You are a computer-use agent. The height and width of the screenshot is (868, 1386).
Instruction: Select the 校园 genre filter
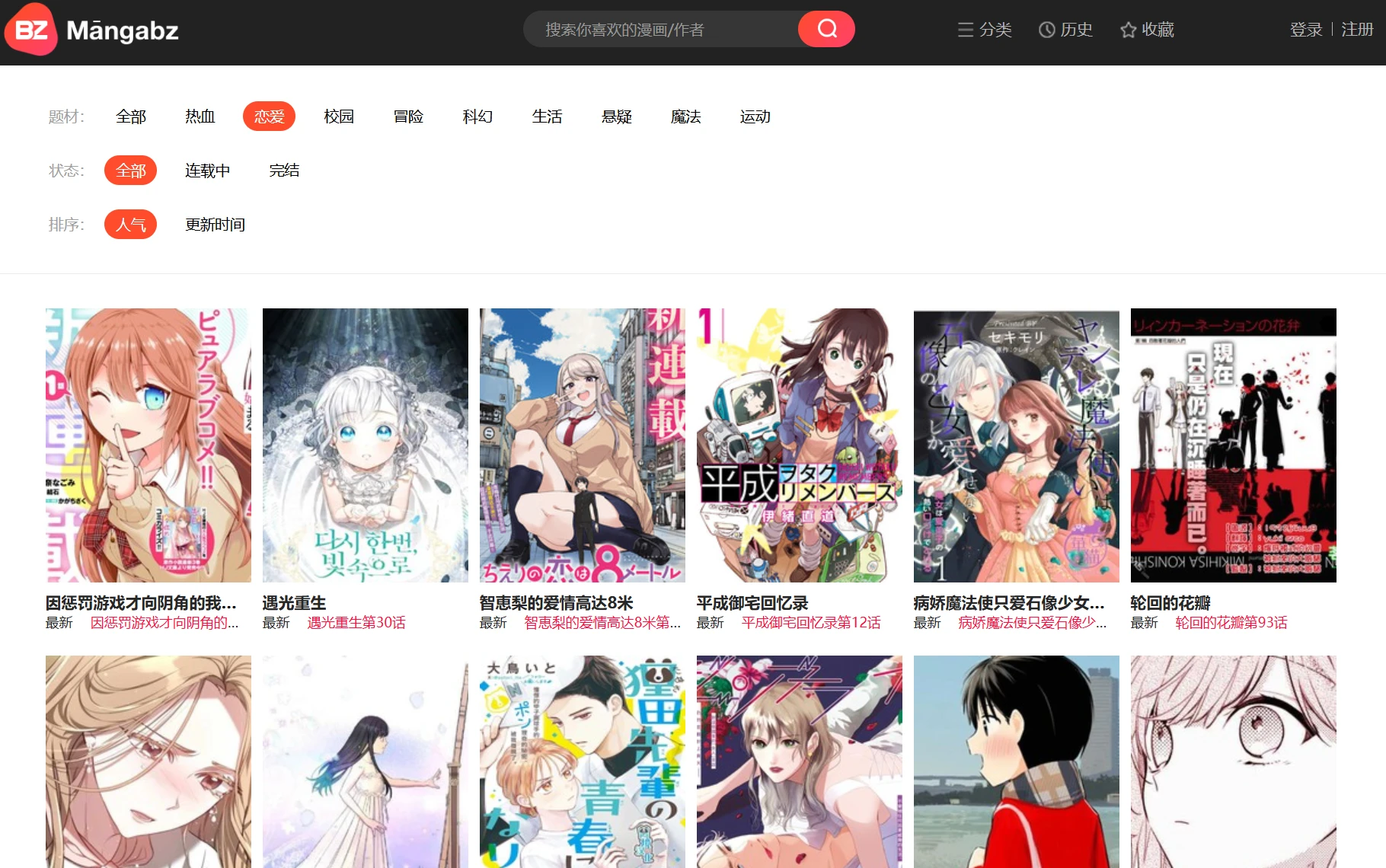(x=339, y=116)
